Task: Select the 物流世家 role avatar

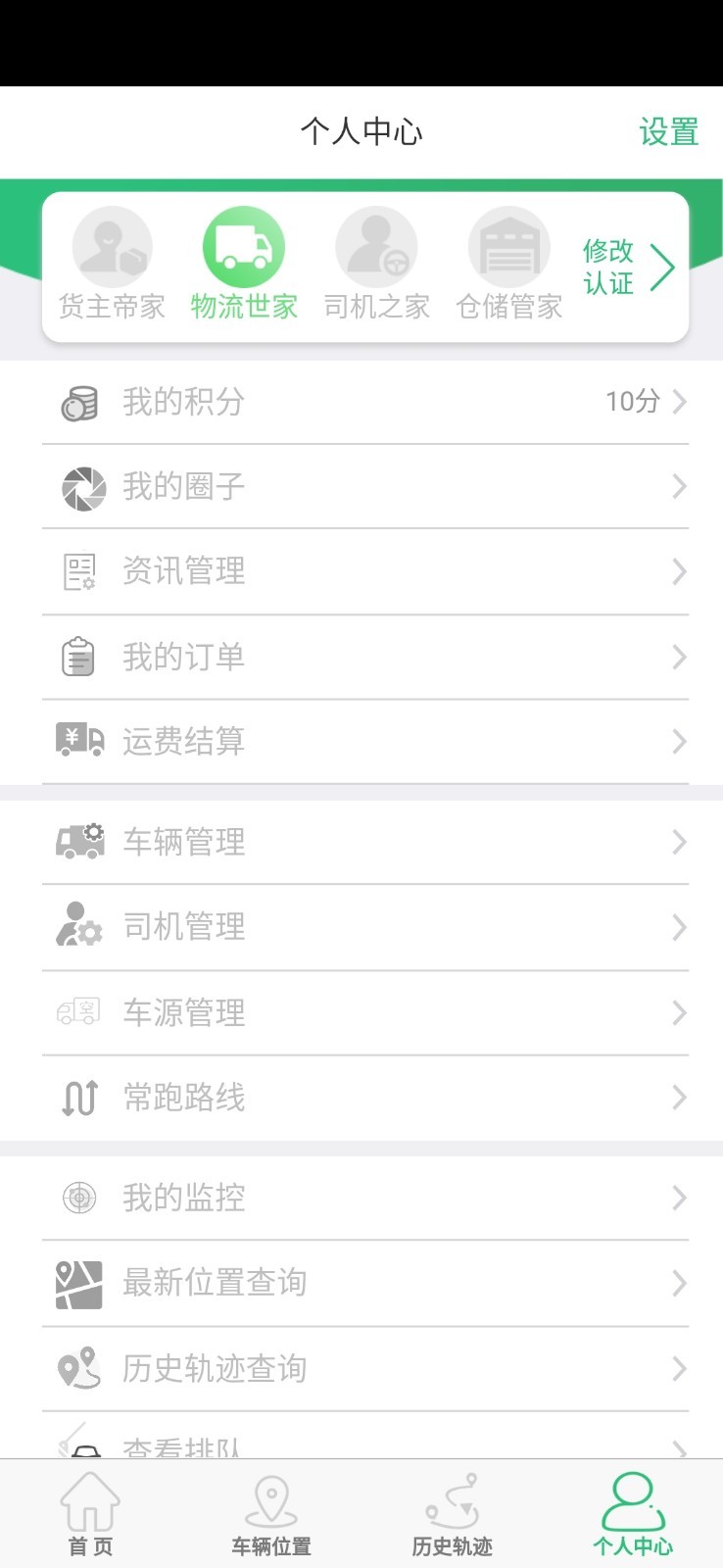Action: (x=243, y=247)
